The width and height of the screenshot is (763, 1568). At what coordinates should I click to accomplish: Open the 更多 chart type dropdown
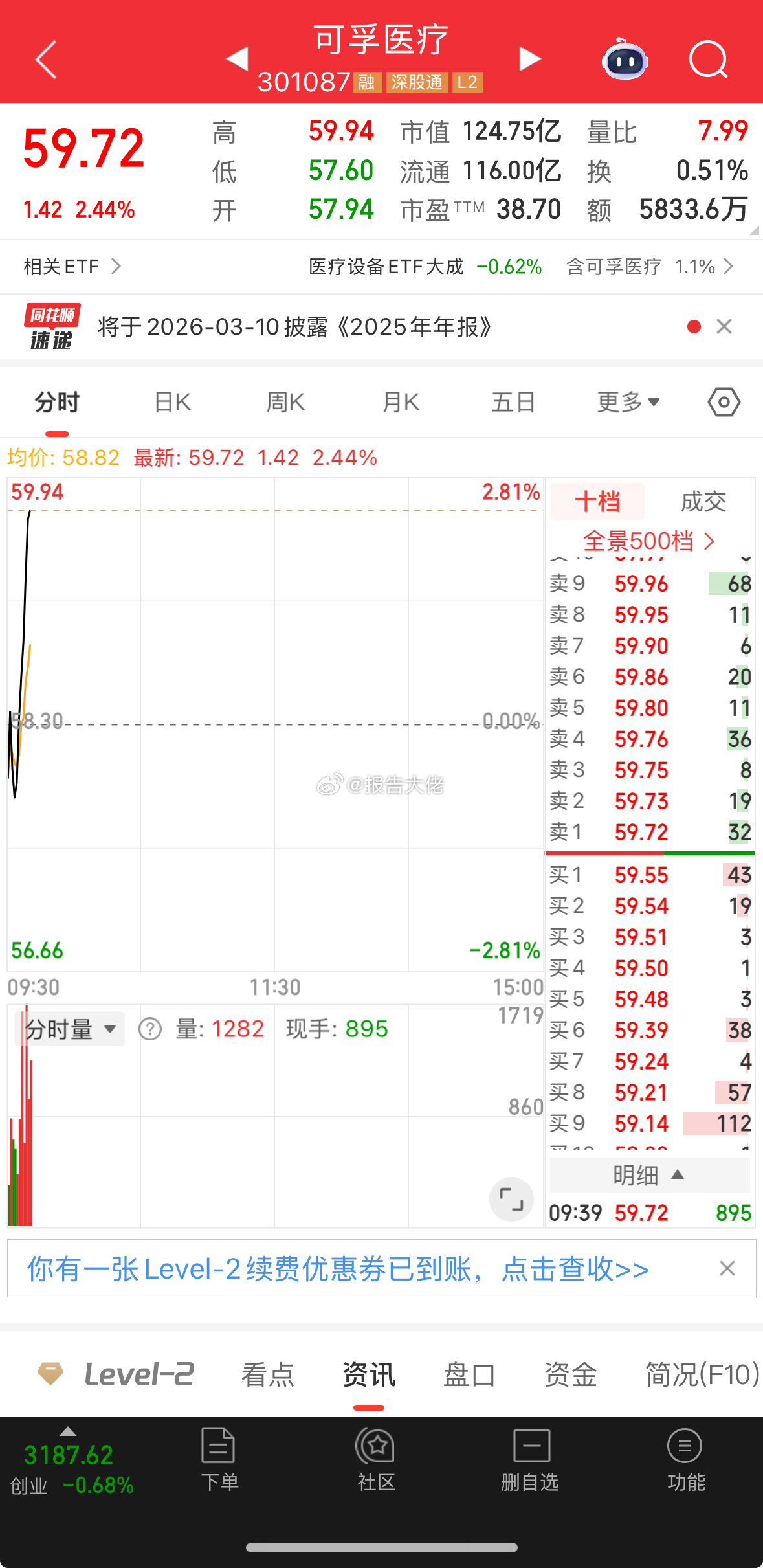628,401
